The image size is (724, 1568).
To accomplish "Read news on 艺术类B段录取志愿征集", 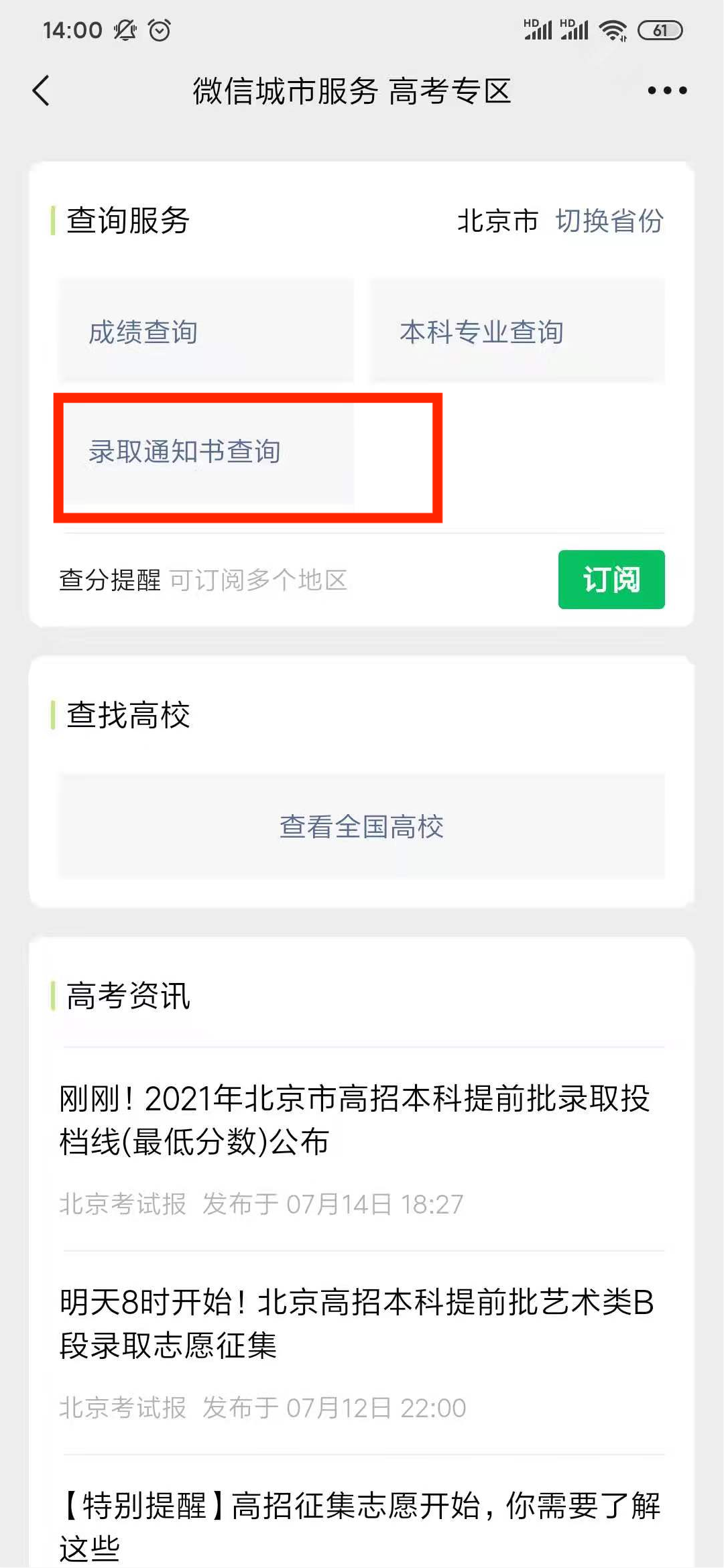I will [355, 1323].
